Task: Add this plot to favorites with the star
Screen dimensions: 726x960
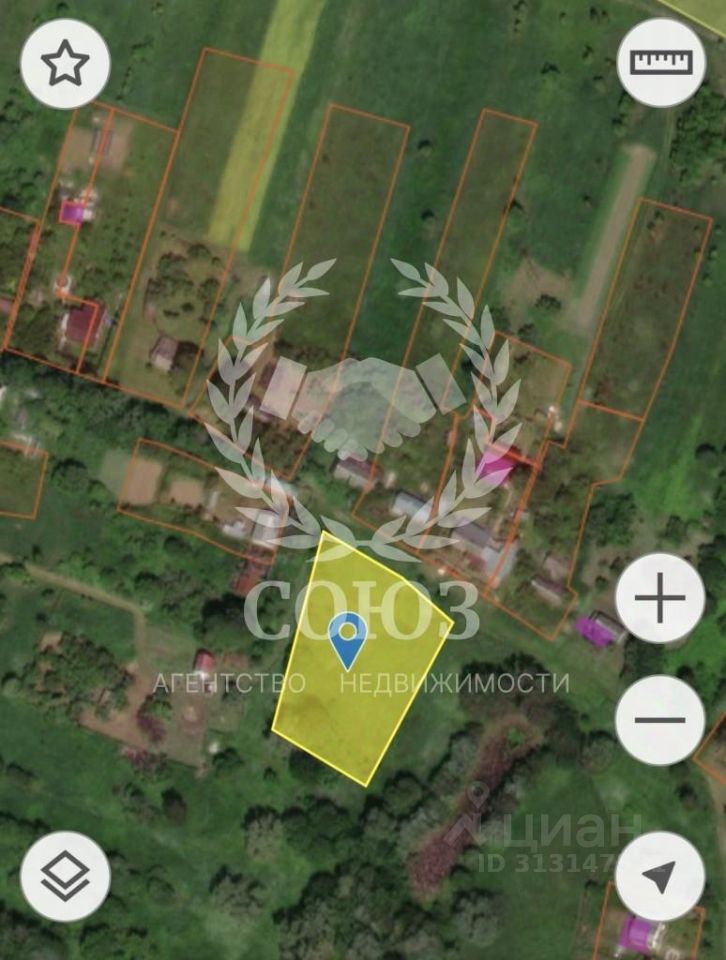Action: [x=65, y=64]
